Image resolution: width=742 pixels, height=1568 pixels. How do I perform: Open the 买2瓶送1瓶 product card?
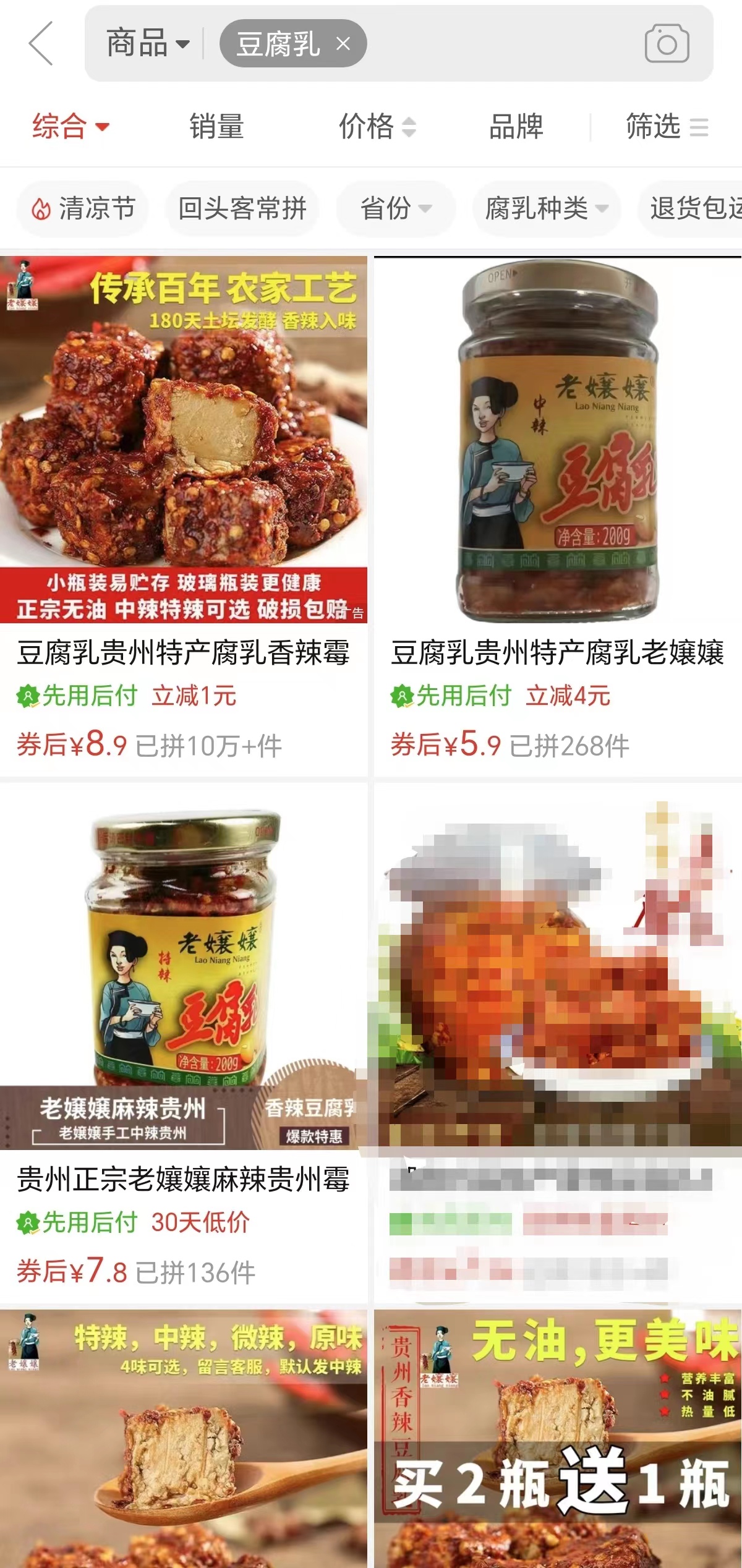(x=558, y=1441)
